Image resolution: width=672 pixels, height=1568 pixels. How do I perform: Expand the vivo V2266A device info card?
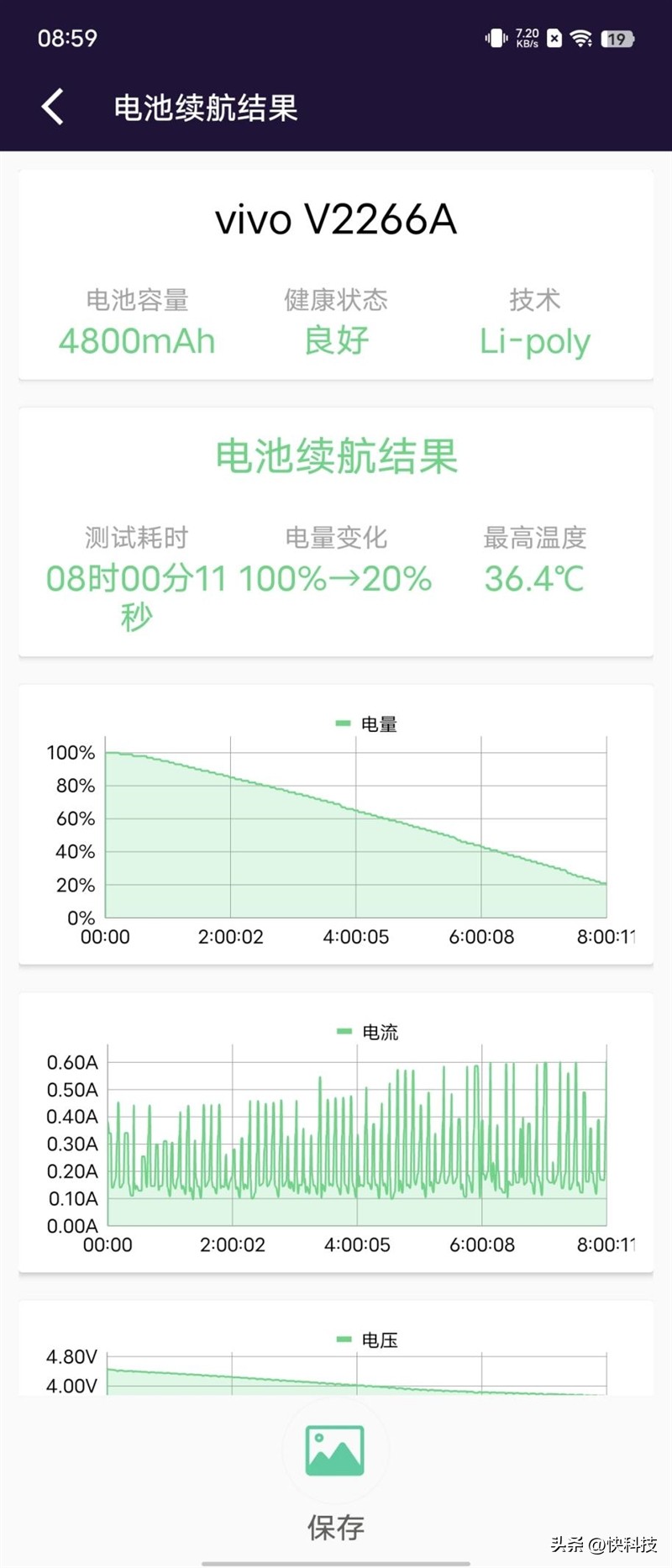coord(335,273)
